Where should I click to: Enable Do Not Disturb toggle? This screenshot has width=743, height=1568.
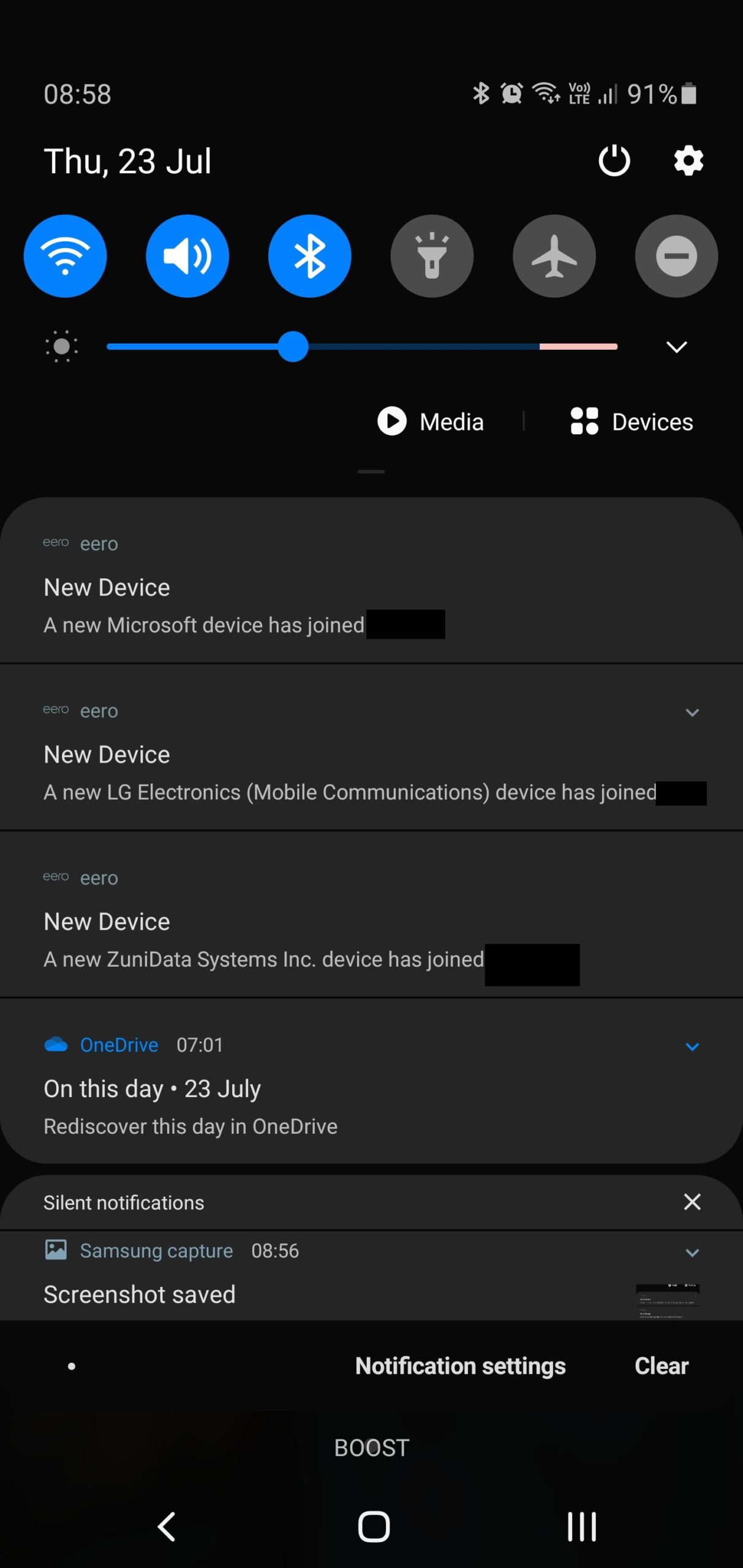point(676,256)
